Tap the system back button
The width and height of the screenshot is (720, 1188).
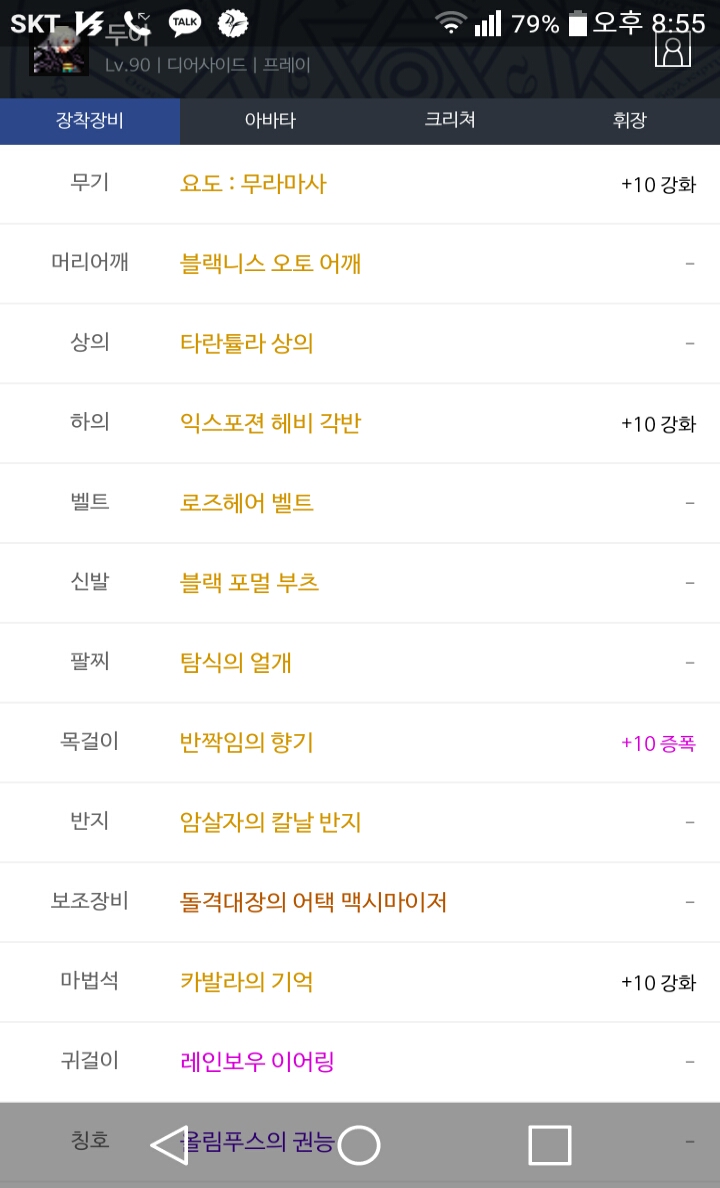point(169,1144)
